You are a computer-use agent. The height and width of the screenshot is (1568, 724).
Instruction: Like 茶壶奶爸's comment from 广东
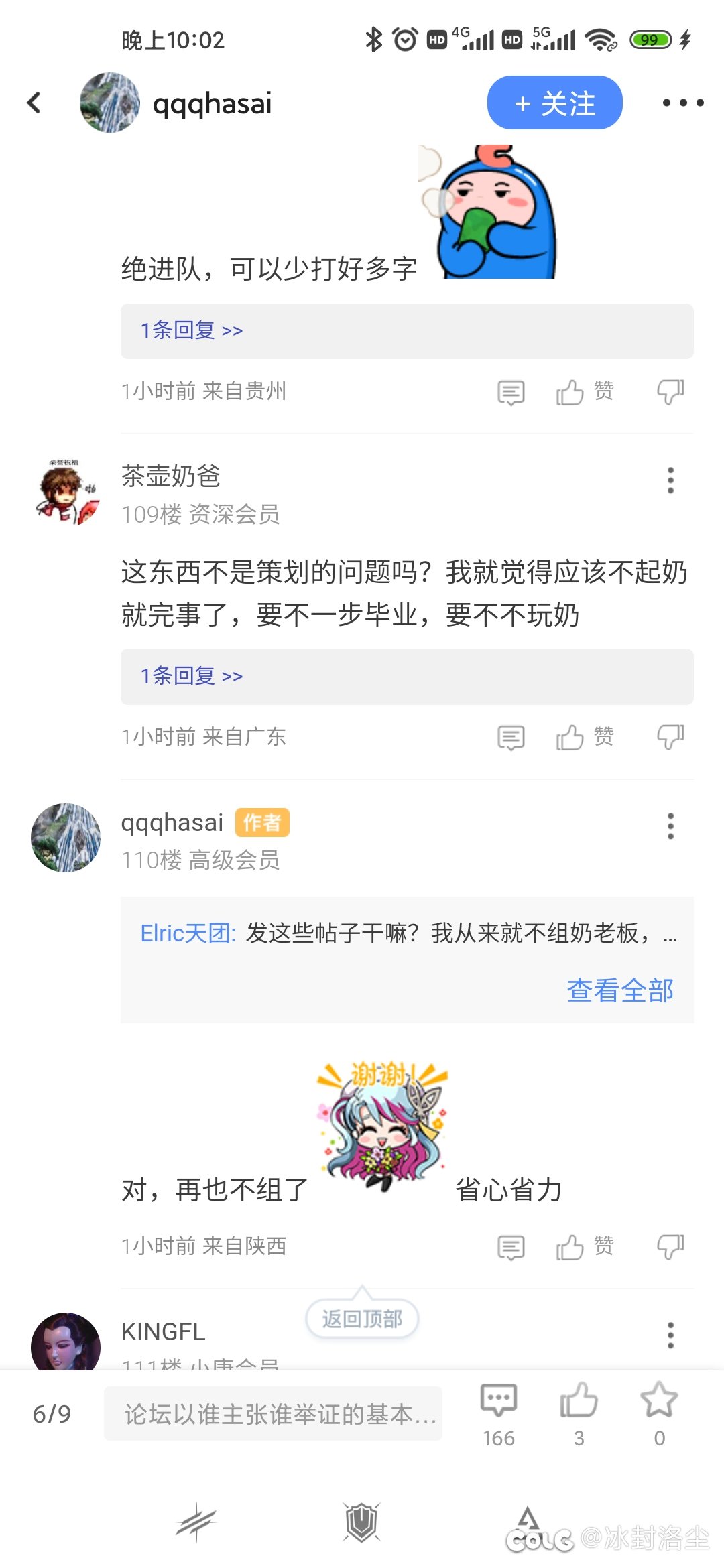click(585, 738)
